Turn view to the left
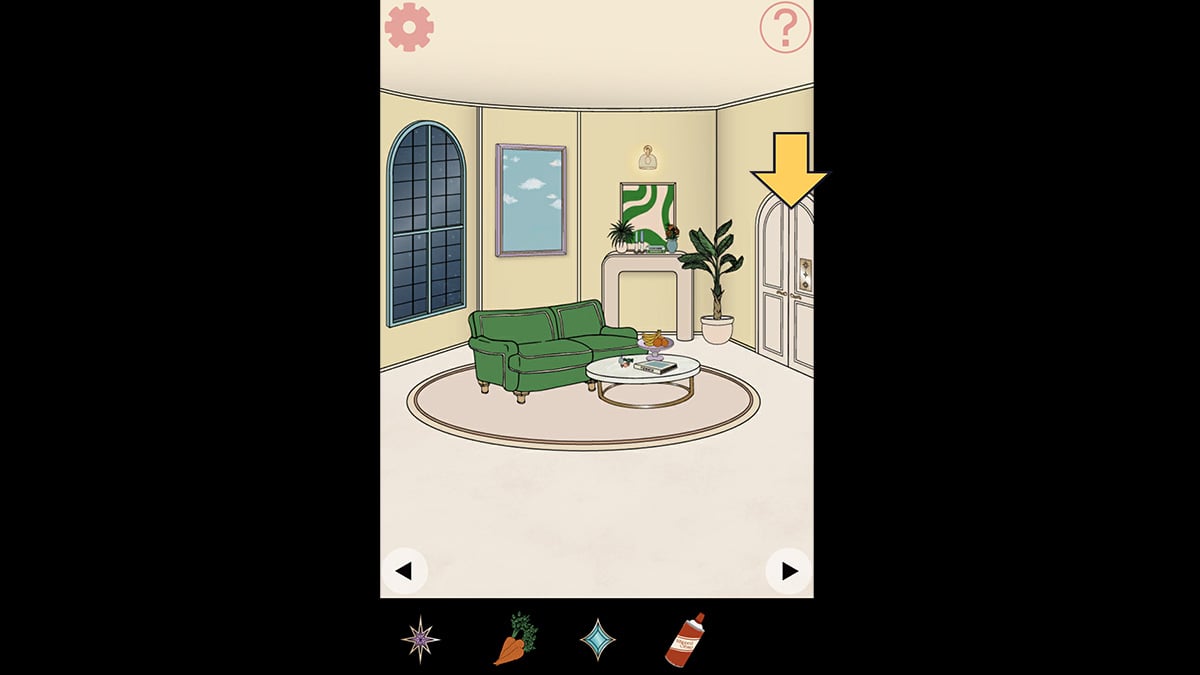1200x675 pixels. (x=404, y=571)
